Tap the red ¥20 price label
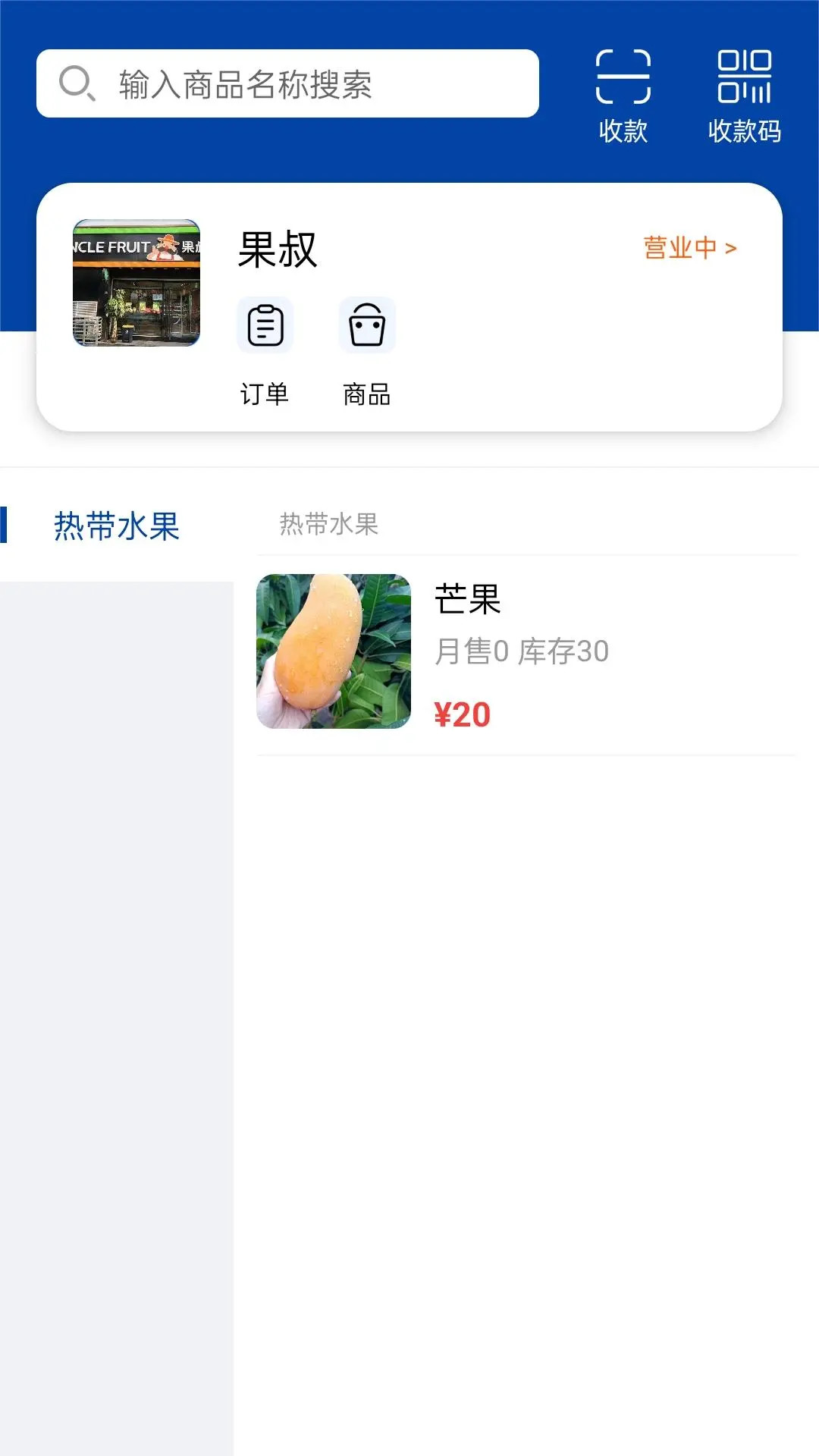This screenshot has width=819, height=1456. coord(463,714)
